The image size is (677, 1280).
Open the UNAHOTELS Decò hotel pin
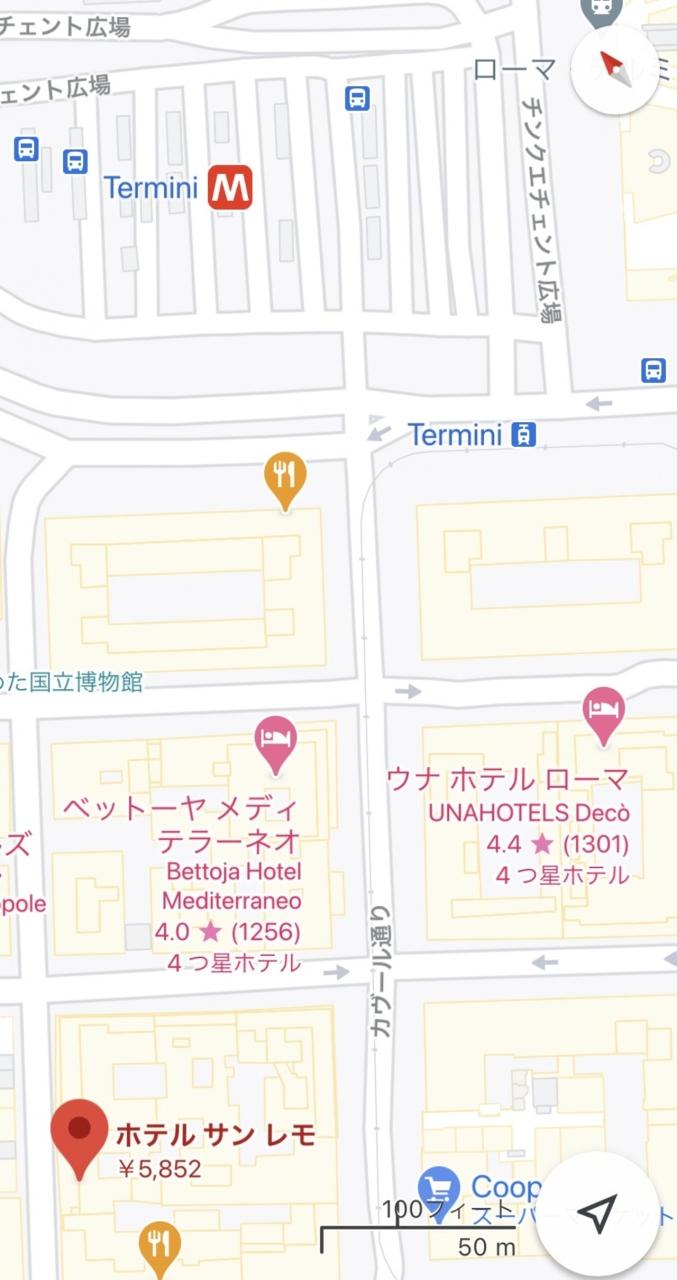(603, 713)
